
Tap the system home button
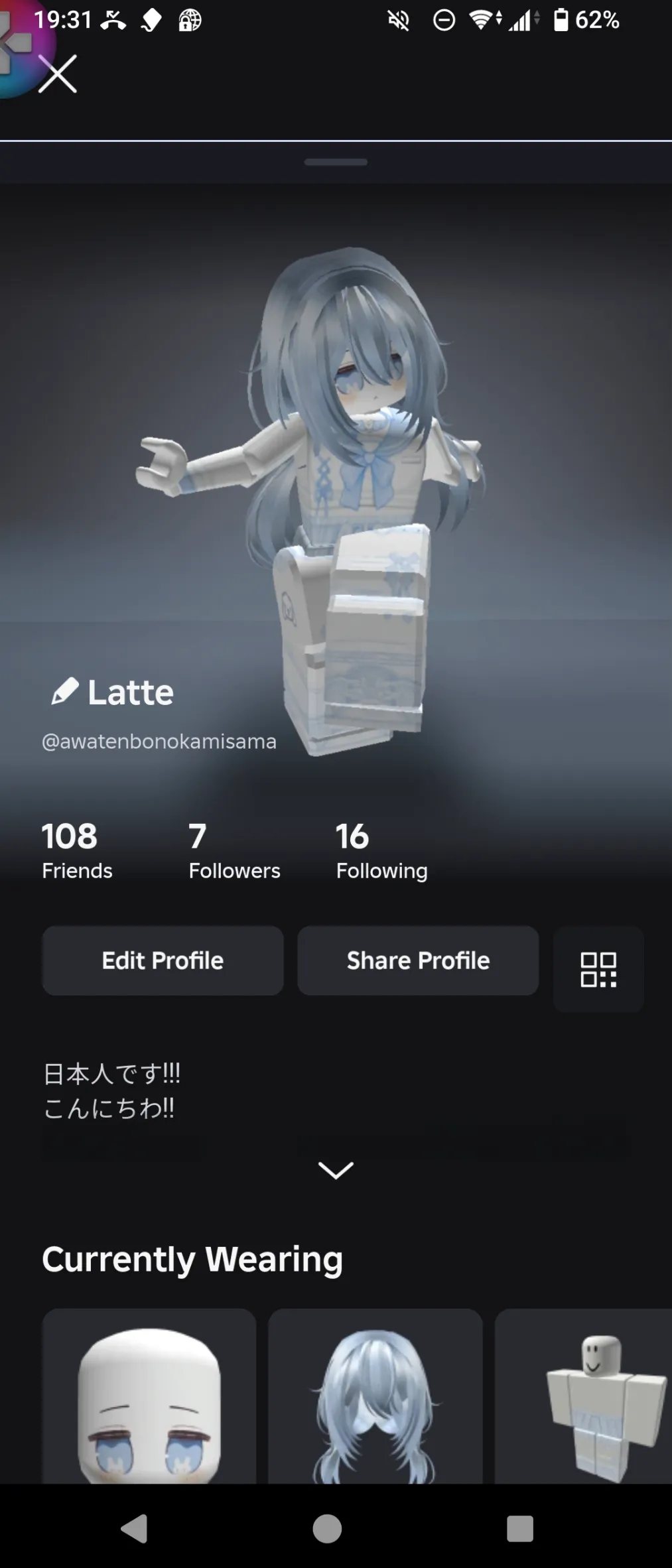[x=327, y=1528]
